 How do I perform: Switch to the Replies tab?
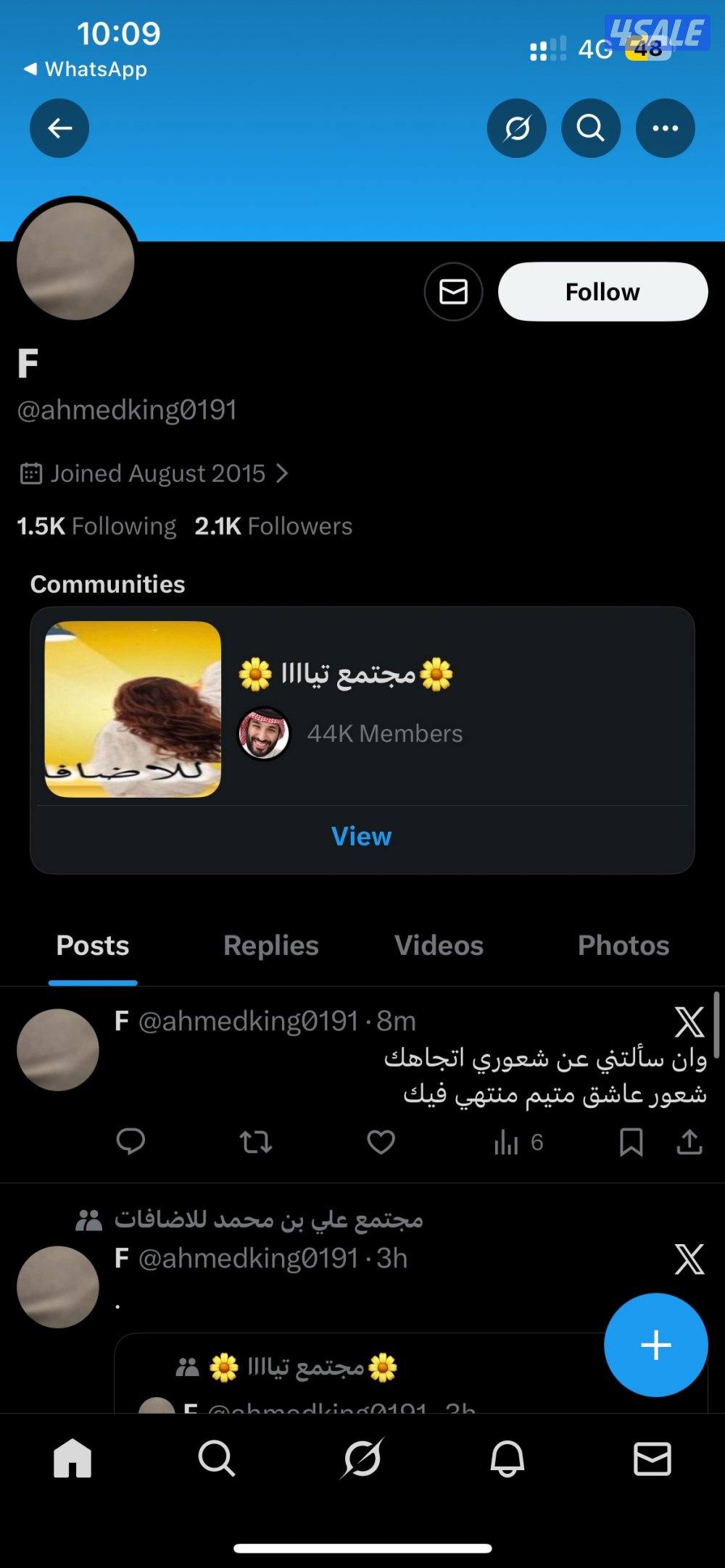point(270,946)
